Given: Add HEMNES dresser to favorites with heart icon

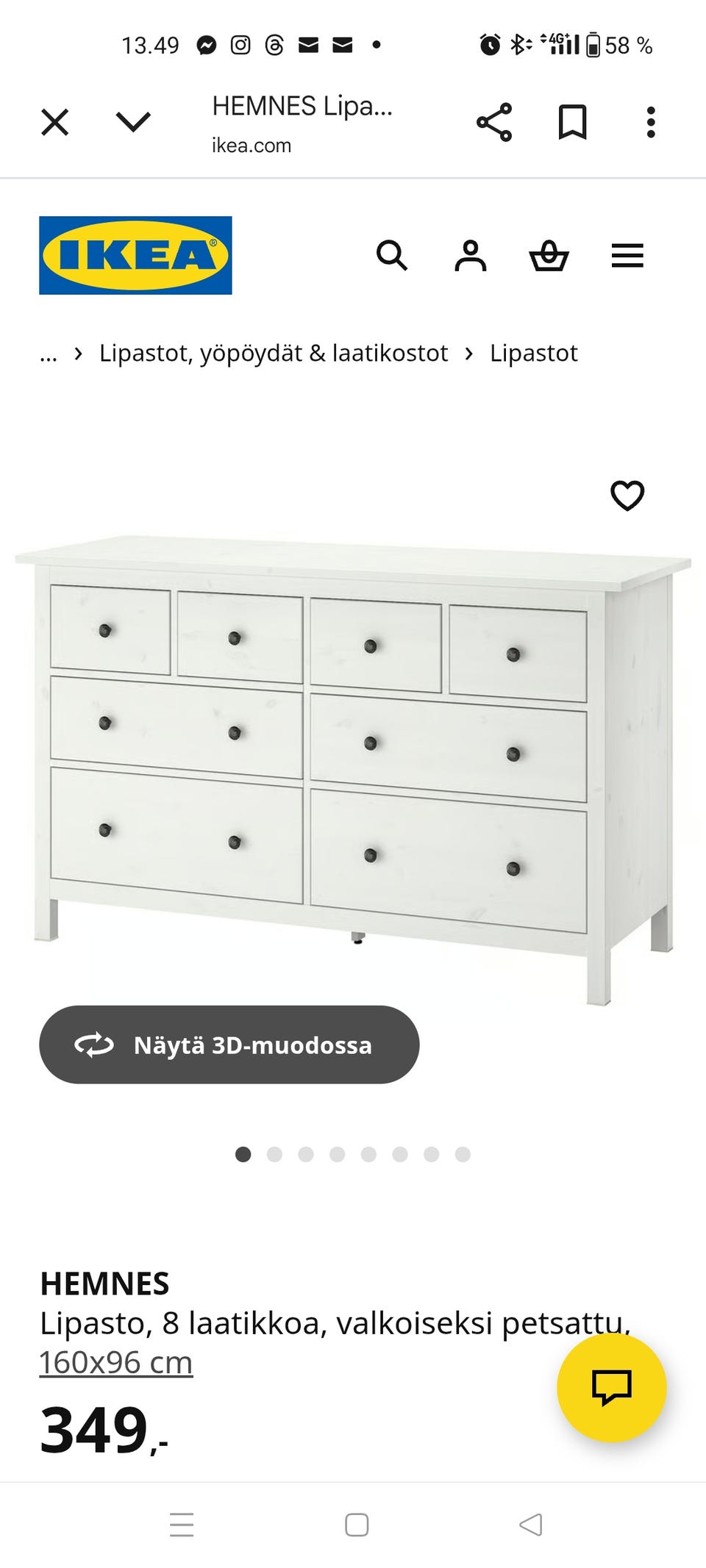Looking at the screenshot, I should pos(629,498).
